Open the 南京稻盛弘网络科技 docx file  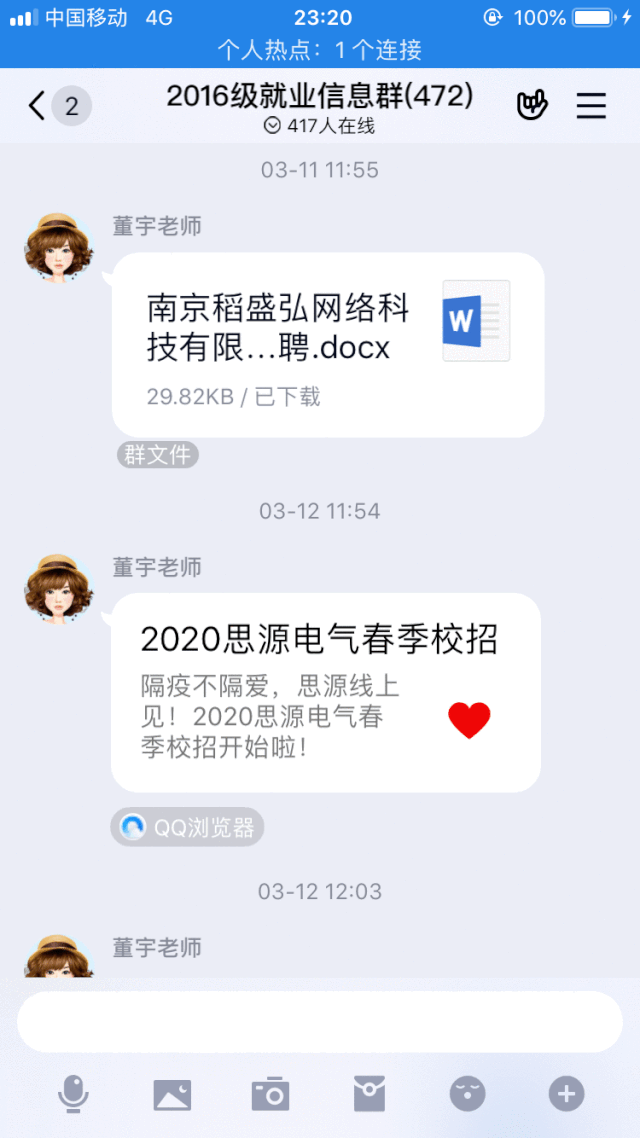click(x=328, y=344)
